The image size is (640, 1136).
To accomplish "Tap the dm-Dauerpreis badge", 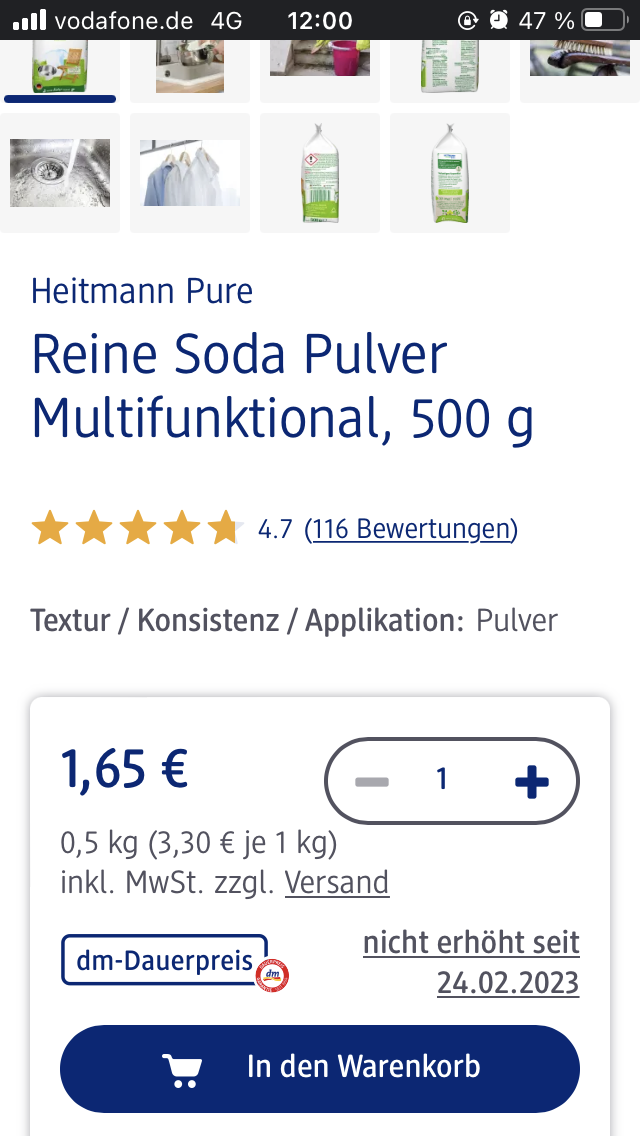I will click(165, 961).
